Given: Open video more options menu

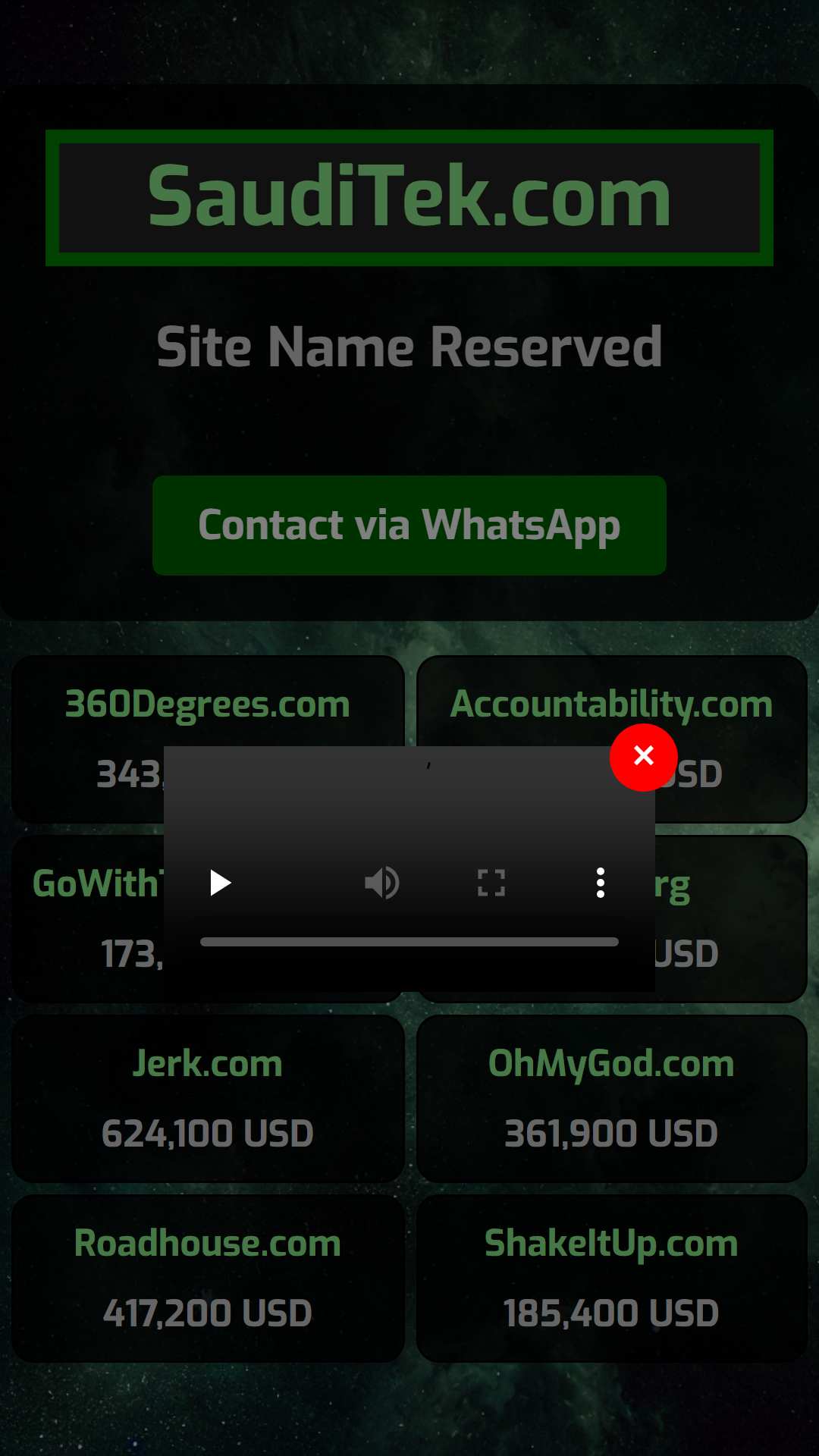Looking at the screenshot, I should (x=600, y=883).
